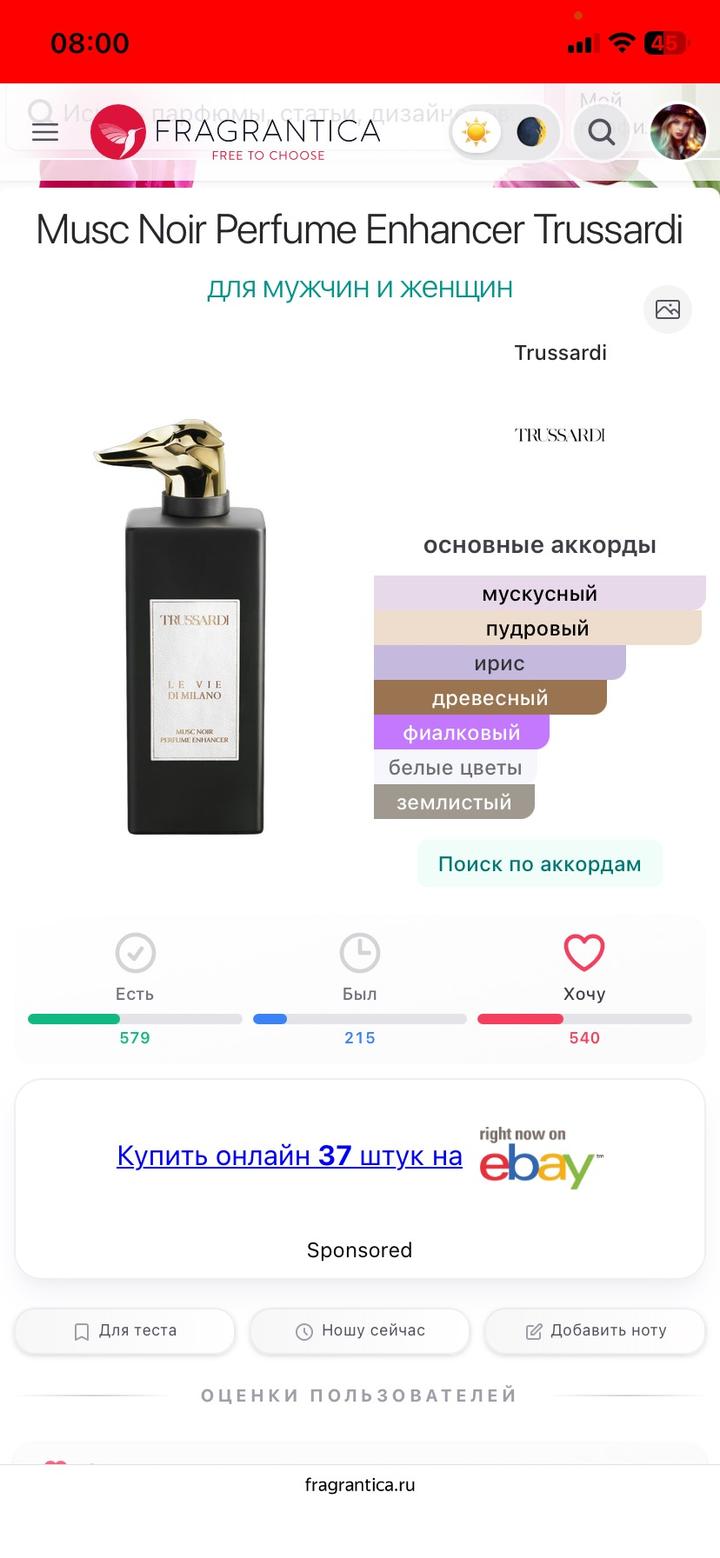Open the user profile avatar
This screenshot has height=1558, width=720.
678,132
